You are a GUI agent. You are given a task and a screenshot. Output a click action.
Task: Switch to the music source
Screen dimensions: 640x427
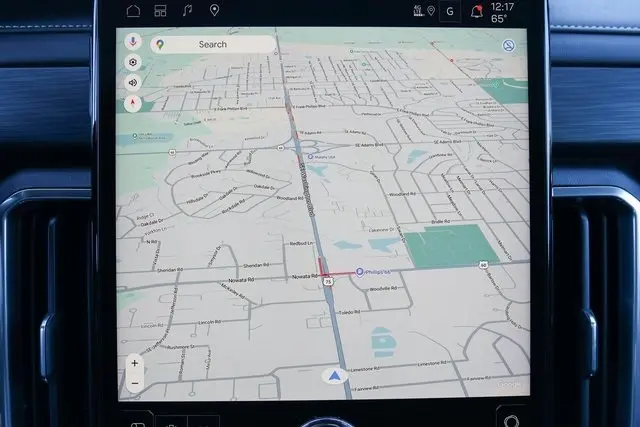[x=187, y=11]
